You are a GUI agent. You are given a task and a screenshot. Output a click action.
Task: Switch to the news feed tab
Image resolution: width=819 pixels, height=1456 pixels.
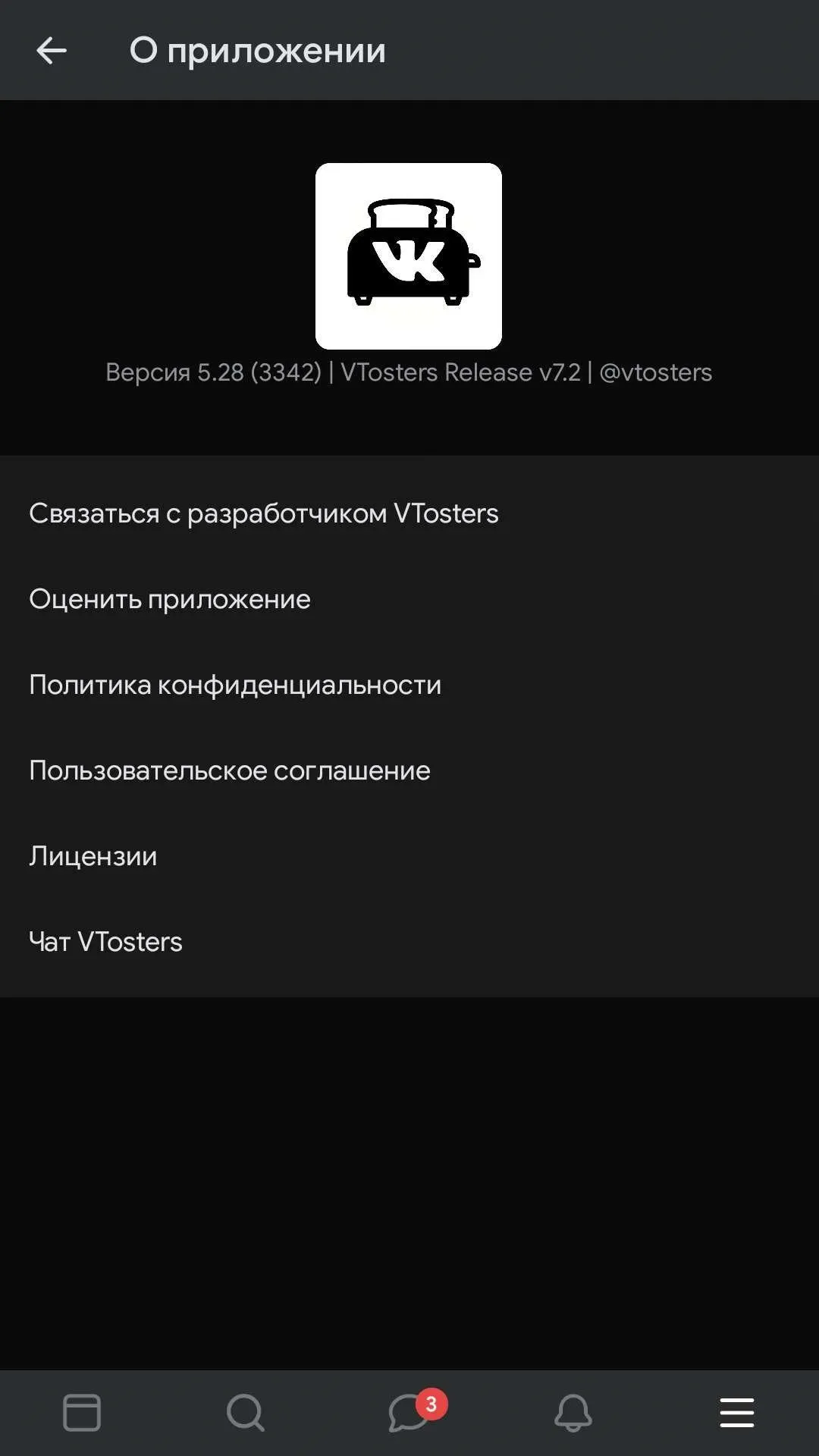point(82,1413)
